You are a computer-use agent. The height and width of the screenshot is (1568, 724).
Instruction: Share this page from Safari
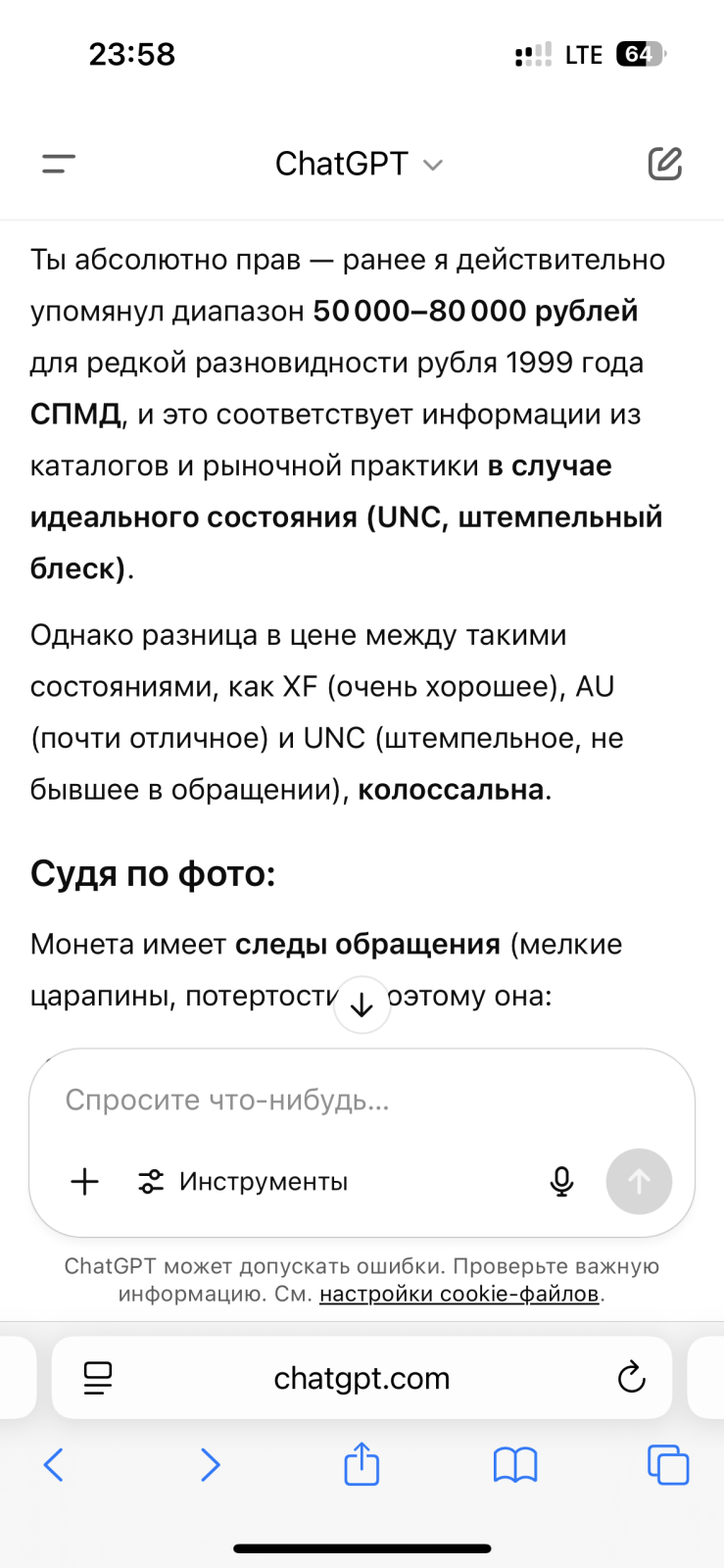click(362, 1464)
